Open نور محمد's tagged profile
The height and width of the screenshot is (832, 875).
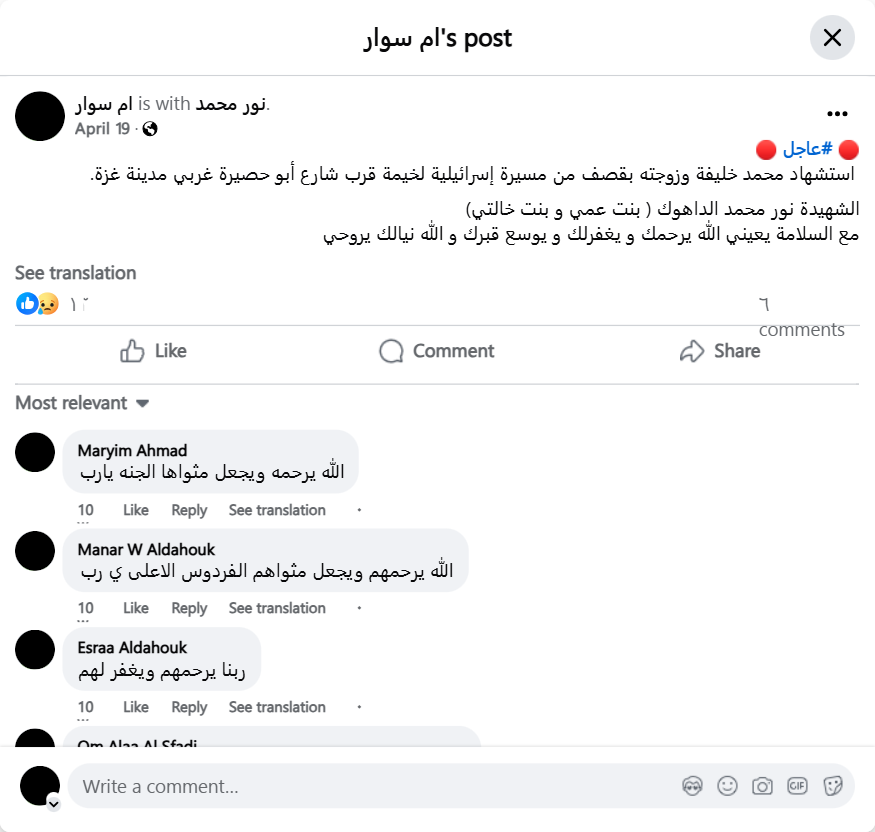pyautogui.click(x=231, y=104)
